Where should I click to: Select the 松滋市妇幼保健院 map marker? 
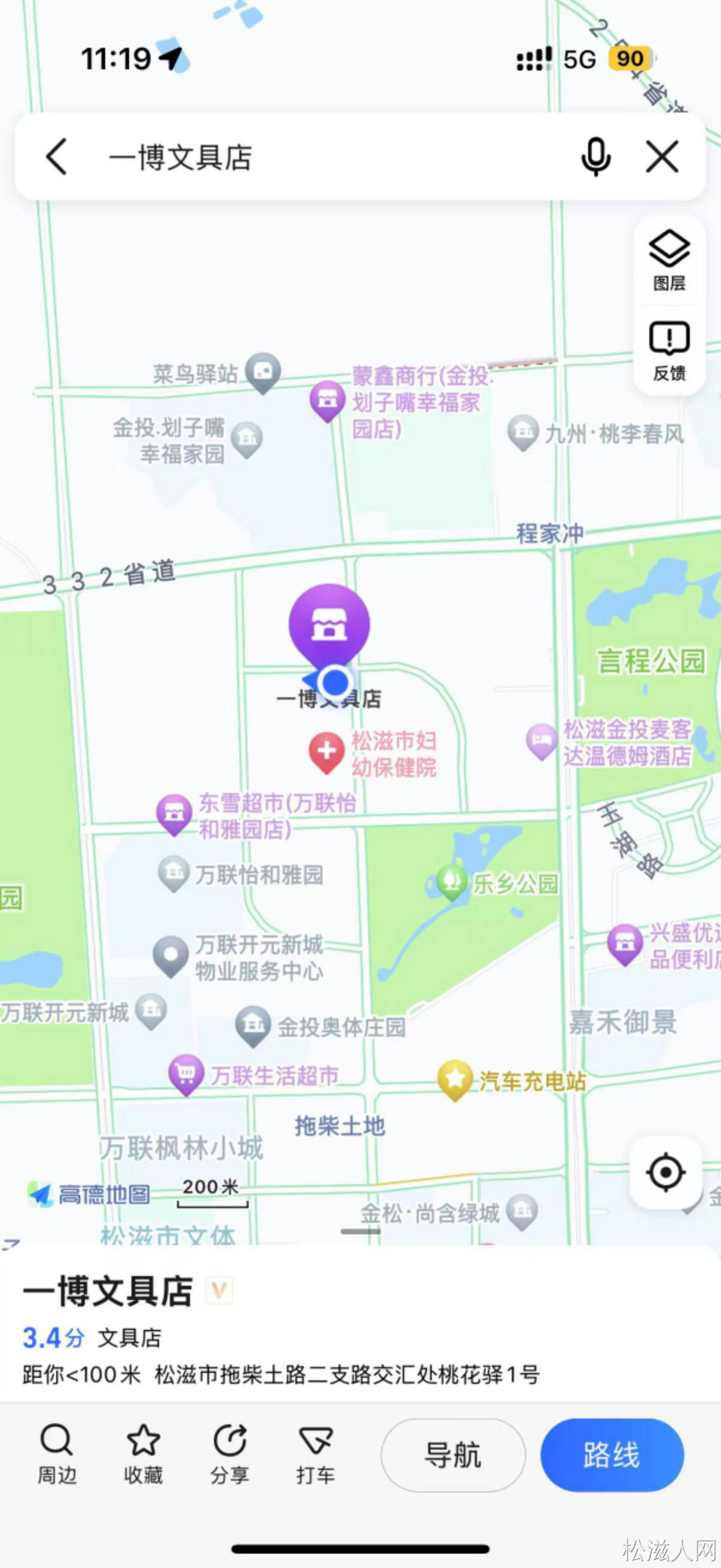(327, 751)
